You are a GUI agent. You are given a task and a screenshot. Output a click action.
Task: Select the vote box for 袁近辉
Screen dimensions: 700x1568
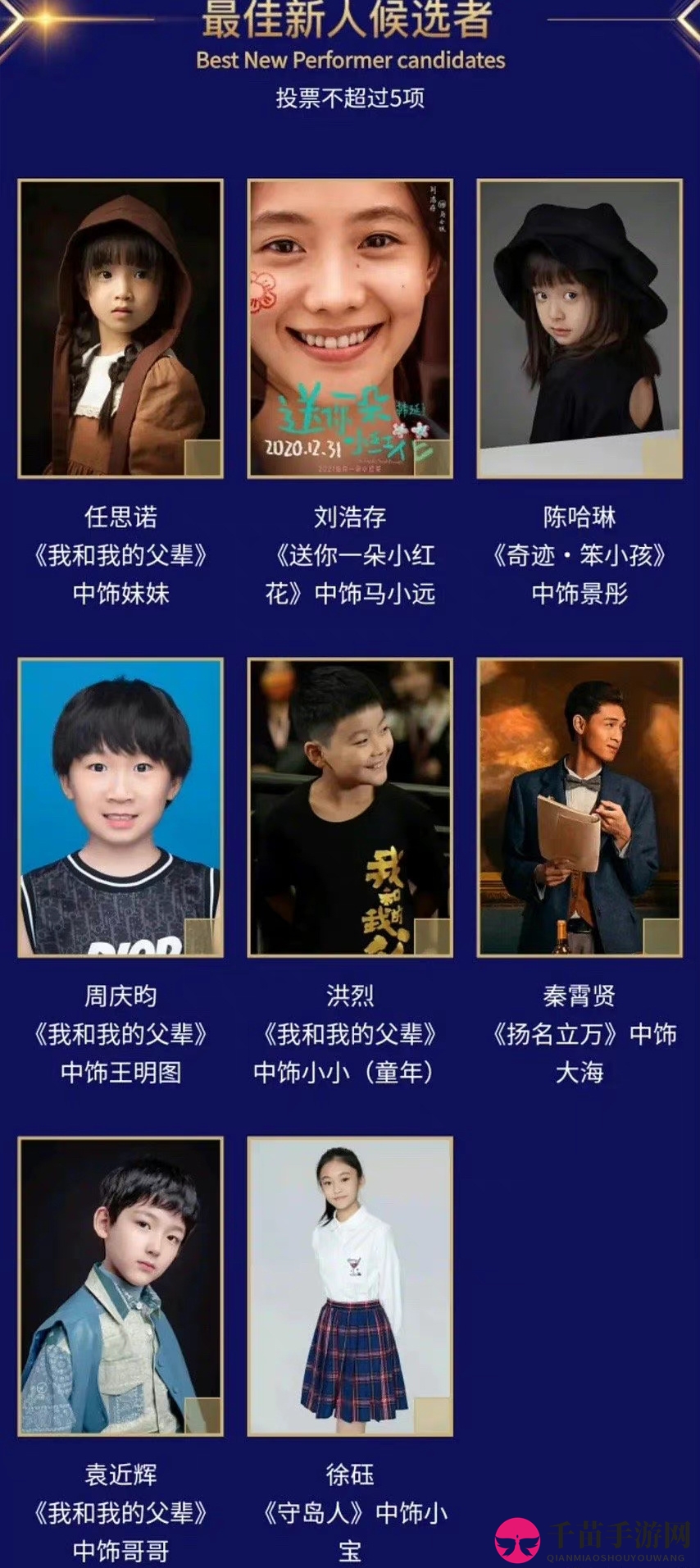(202, 1415)
